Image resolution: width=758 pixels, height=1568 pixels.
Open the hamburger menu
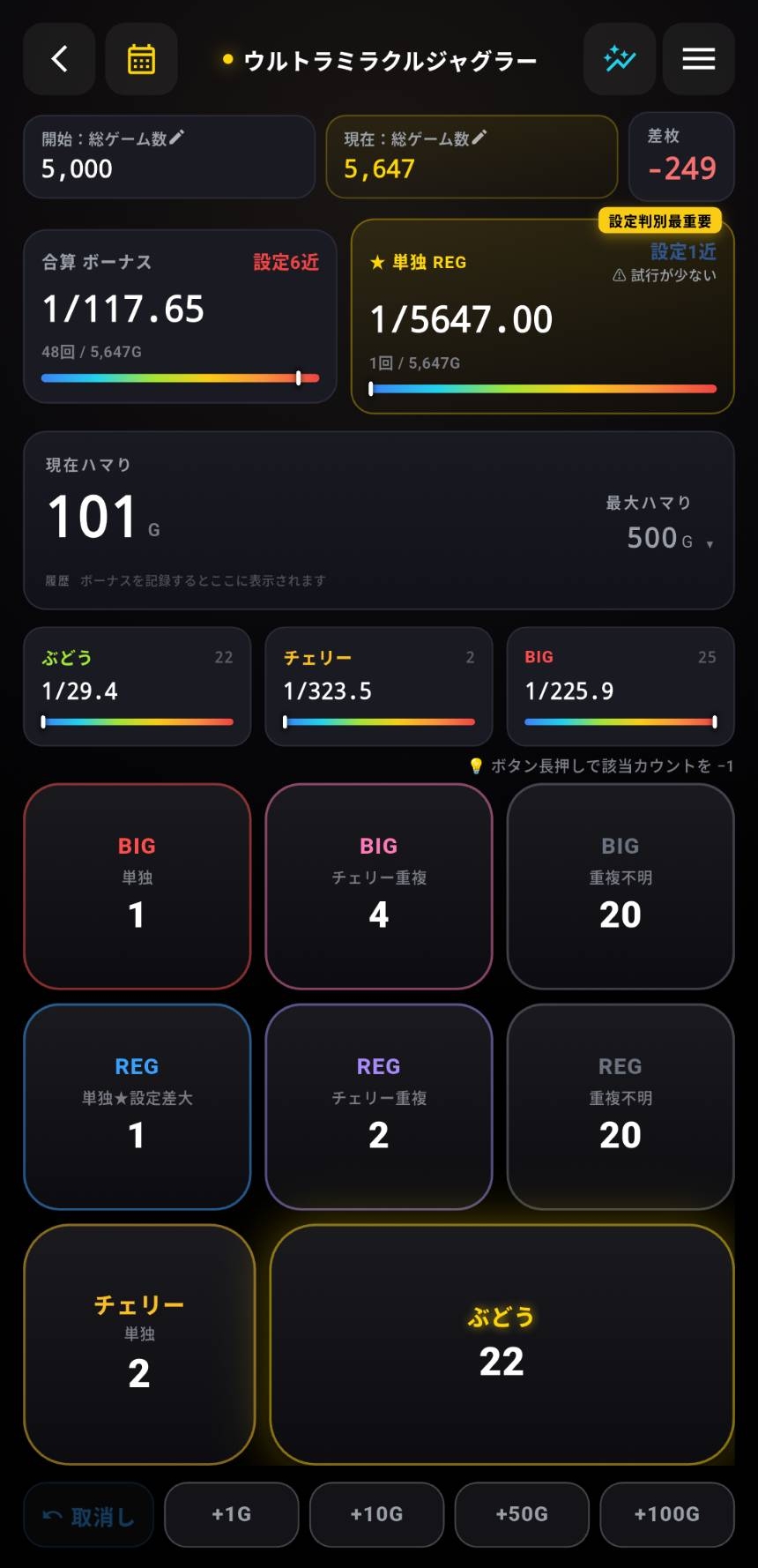click(699, 59)
